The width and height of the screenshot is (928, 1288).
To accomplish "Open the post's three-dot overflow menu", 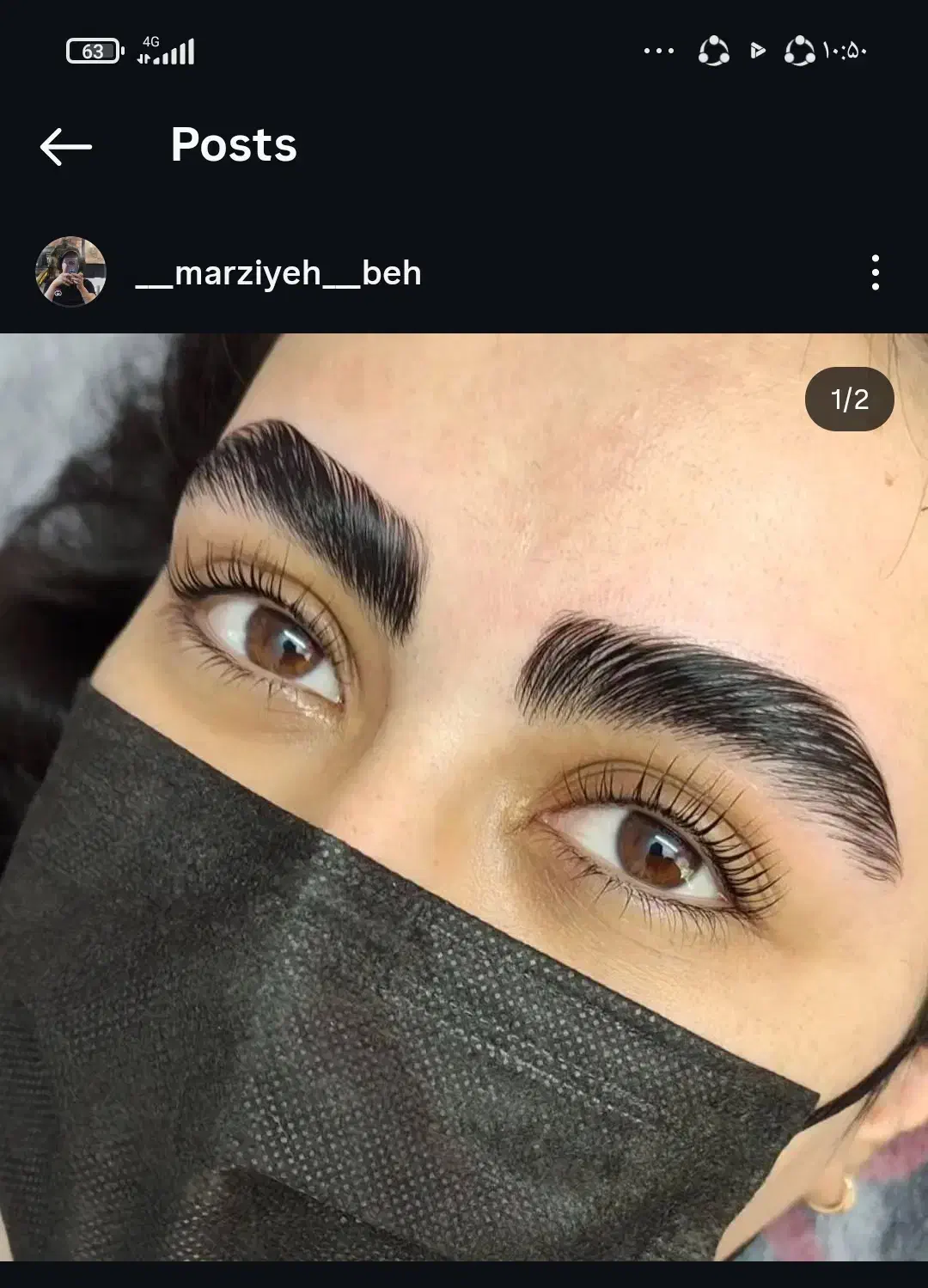I will click(x=875, y=272).
